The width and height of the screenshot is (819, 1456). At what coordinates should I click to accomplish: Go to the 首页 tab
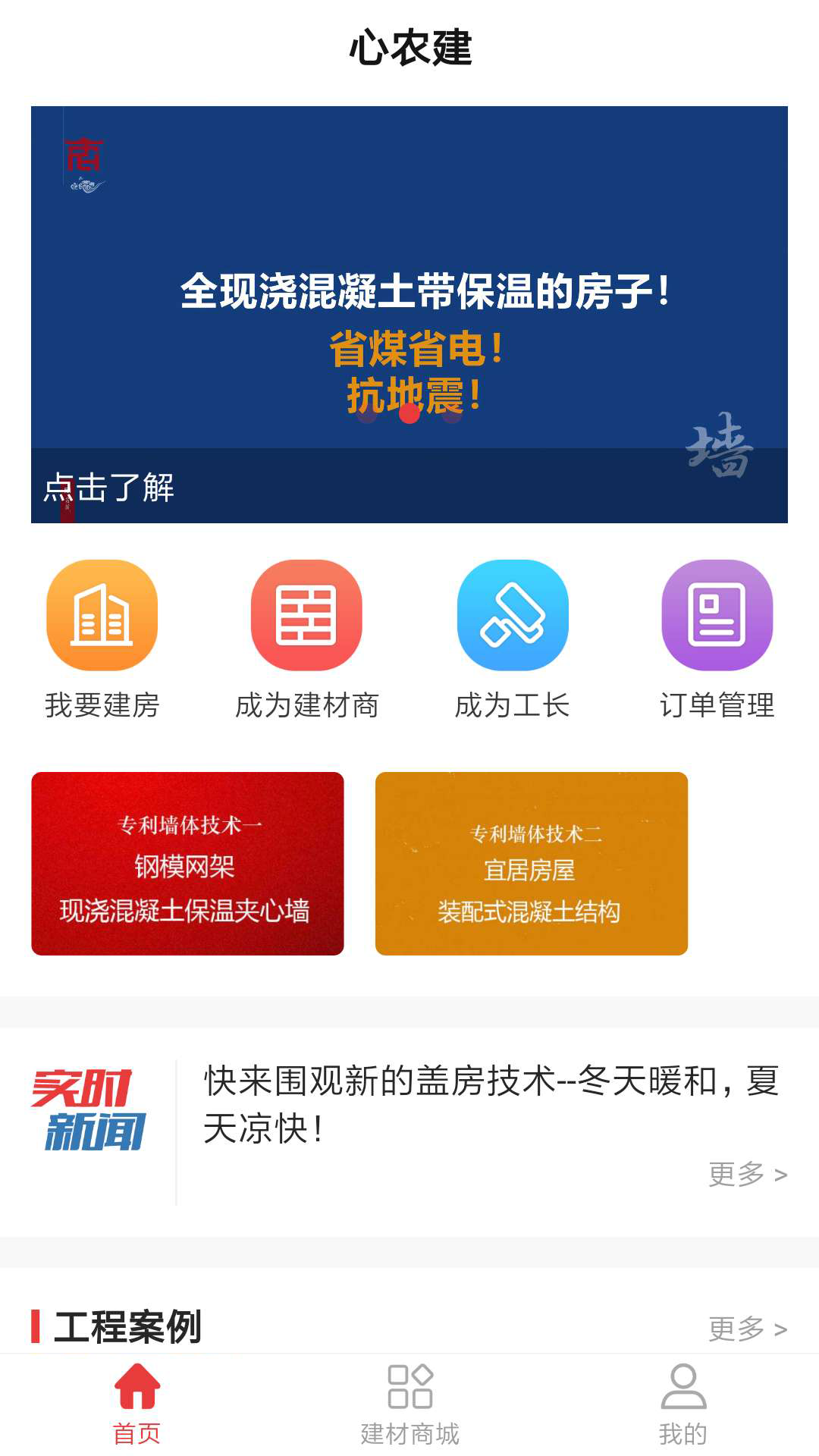(x=137, y=1404)
